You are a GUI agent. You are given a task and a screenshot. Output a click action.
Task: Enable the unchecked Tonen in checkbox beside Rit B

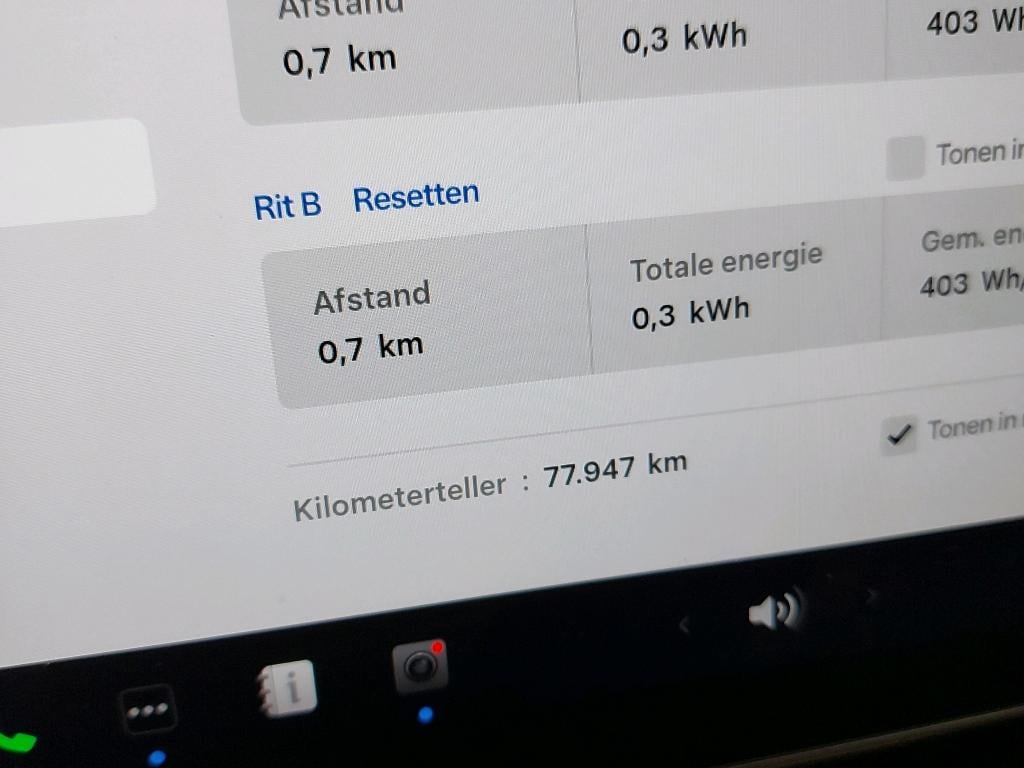pos(905,160)
